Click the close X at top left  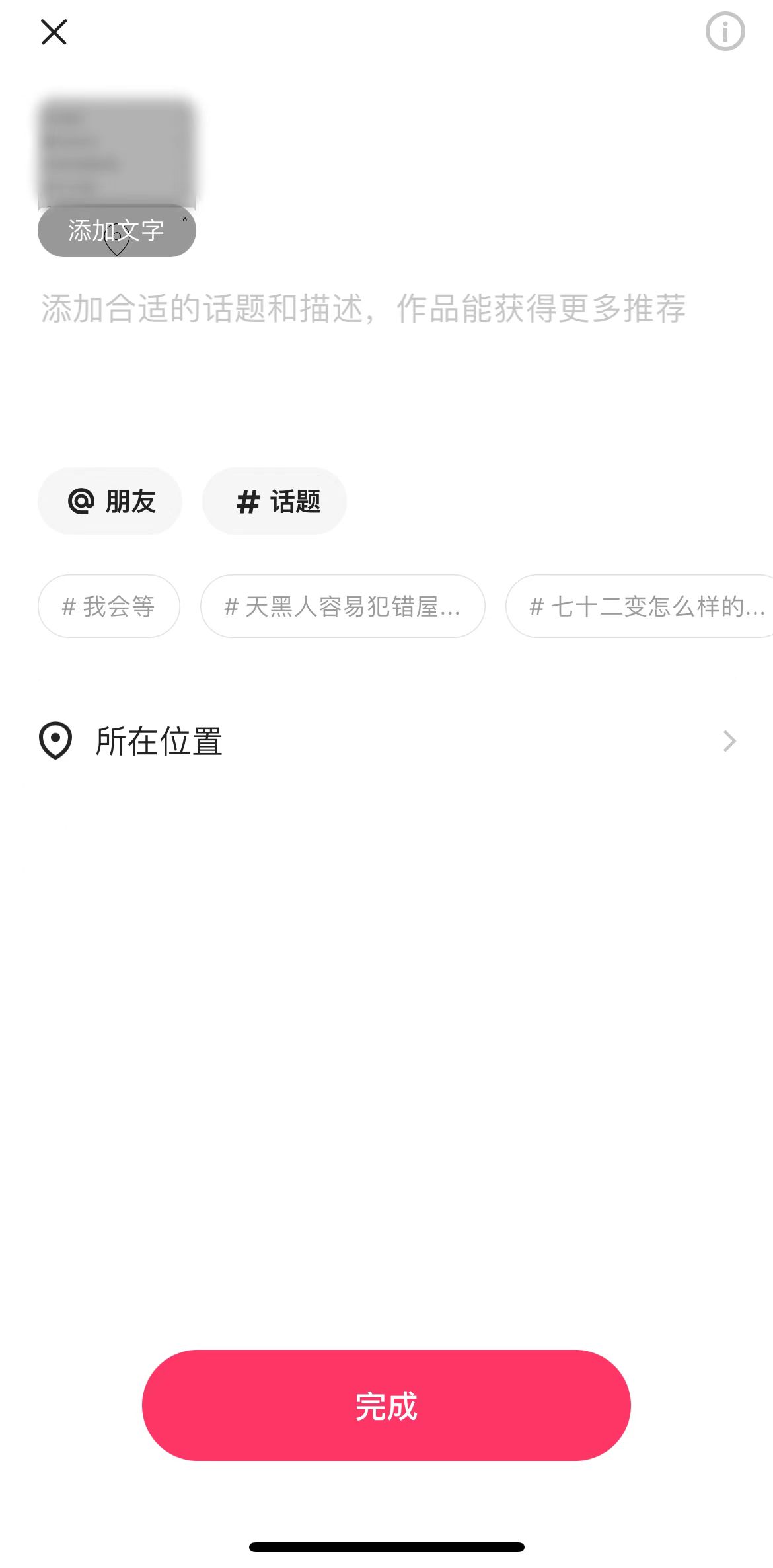coord(54,32)
